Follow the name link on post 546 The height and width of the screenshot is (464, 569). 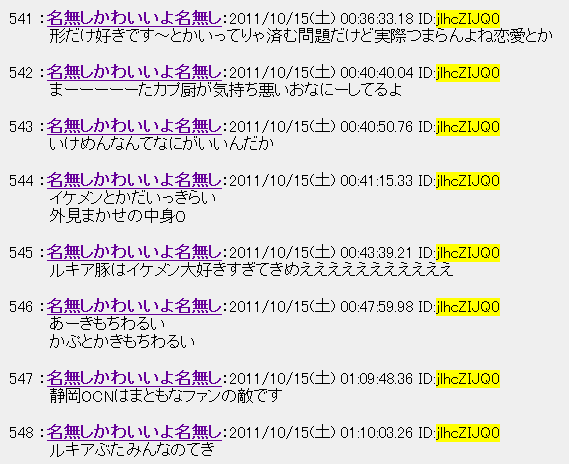(x=134, y=307)
